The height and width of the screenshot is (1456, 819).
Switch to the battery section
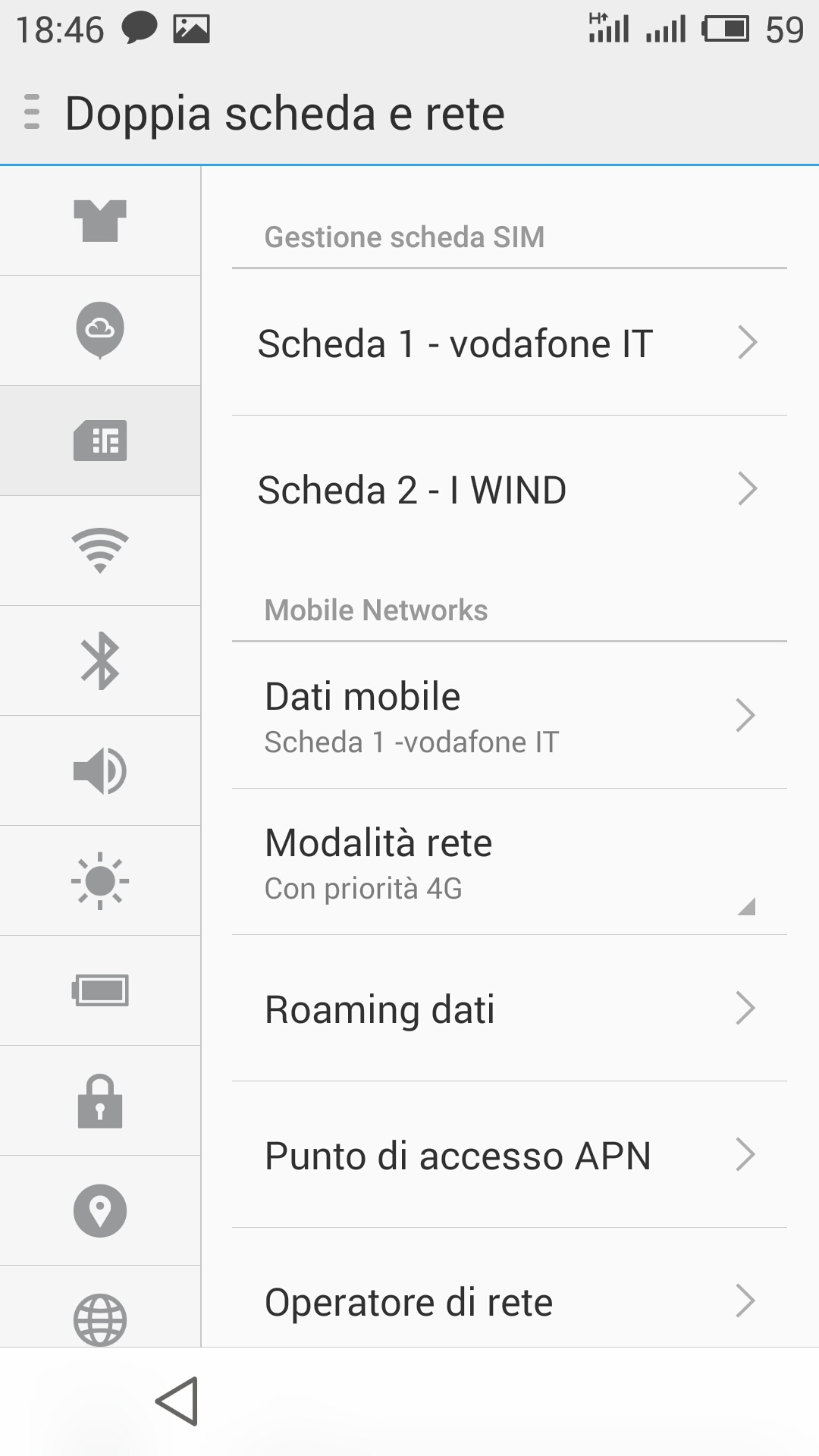point(100,990)
